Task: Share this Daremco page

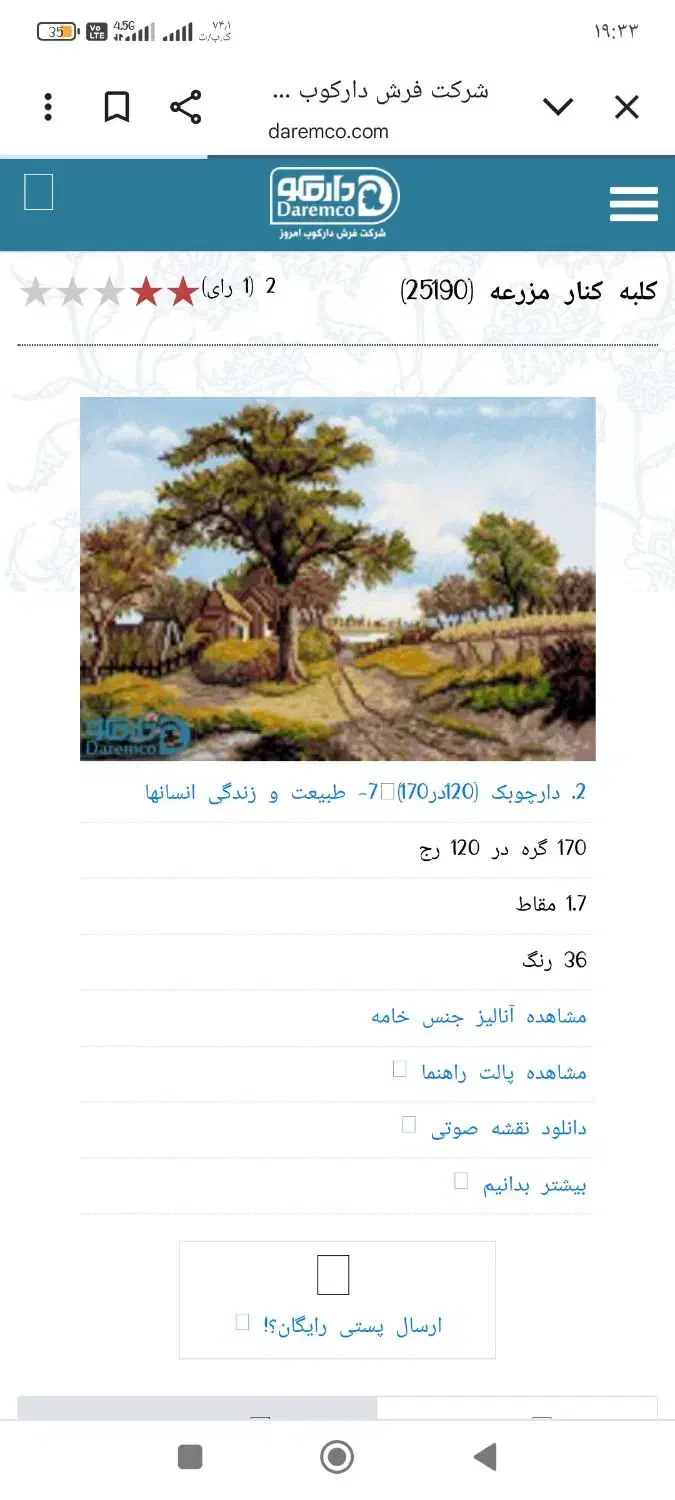Action: pos(185,107)
